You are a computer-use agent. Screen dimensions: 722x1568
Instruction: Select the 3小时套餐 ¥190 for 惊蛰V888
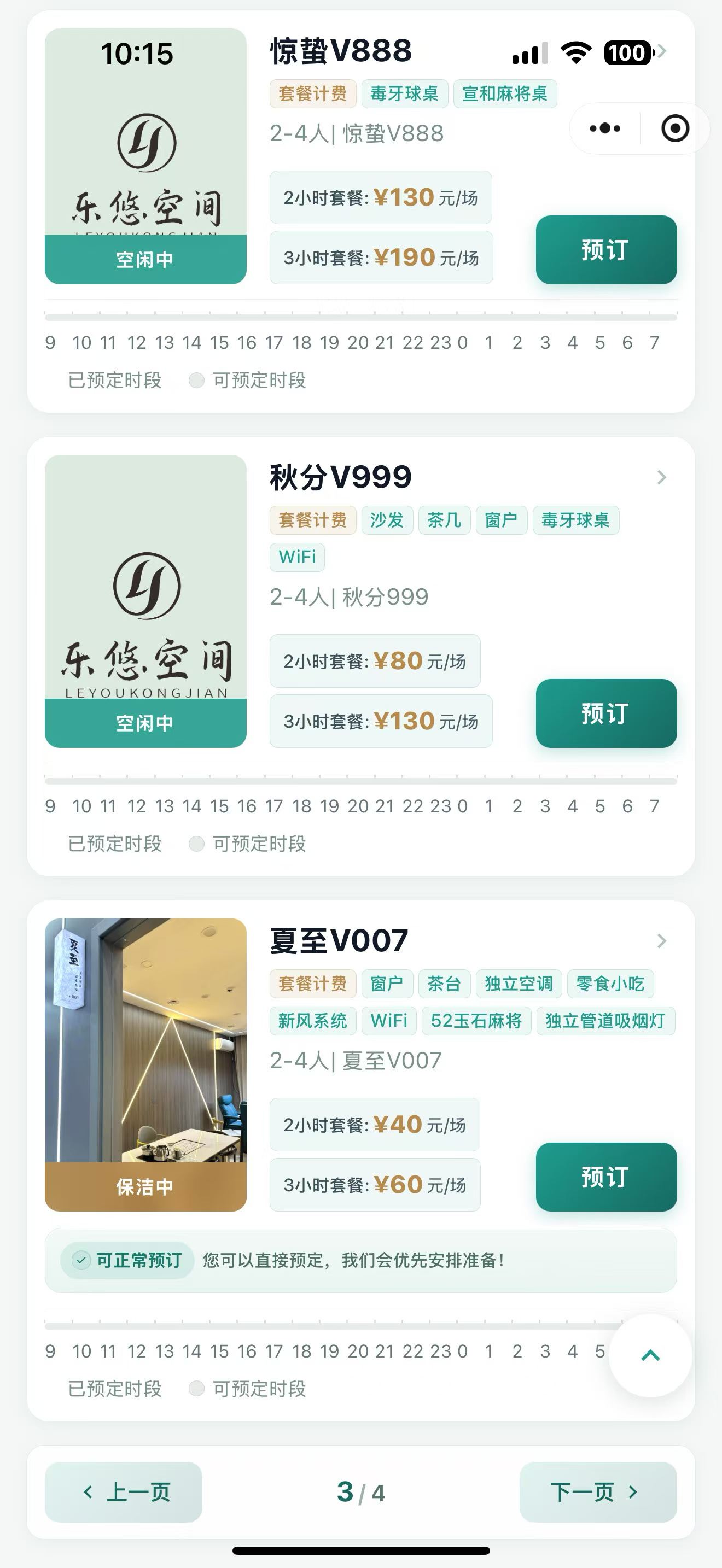click(381, 258)
